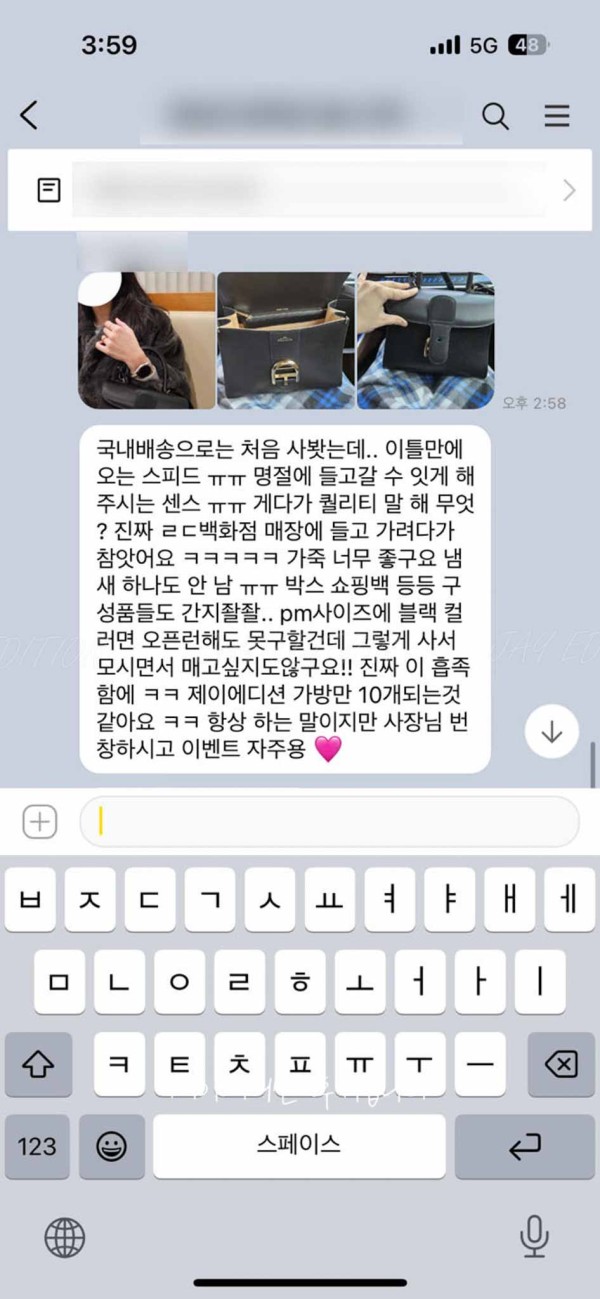
Task: Toggle the shift key
Action: coord(38,1065)
